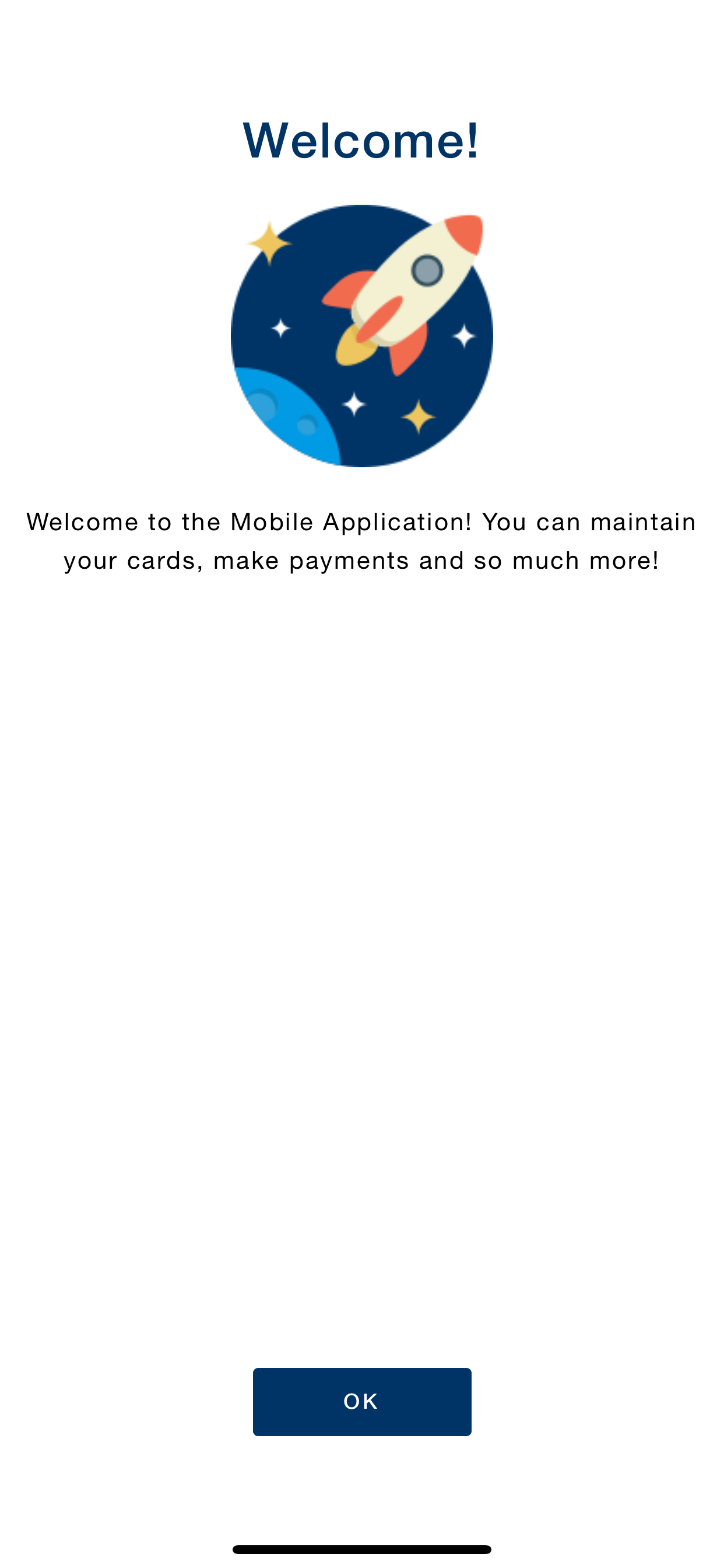Viewport: 724px width, 1568px height.
Task: Tap the home indicator bar at bottom
Action: pyautogui.click(x=361, y=1549)
